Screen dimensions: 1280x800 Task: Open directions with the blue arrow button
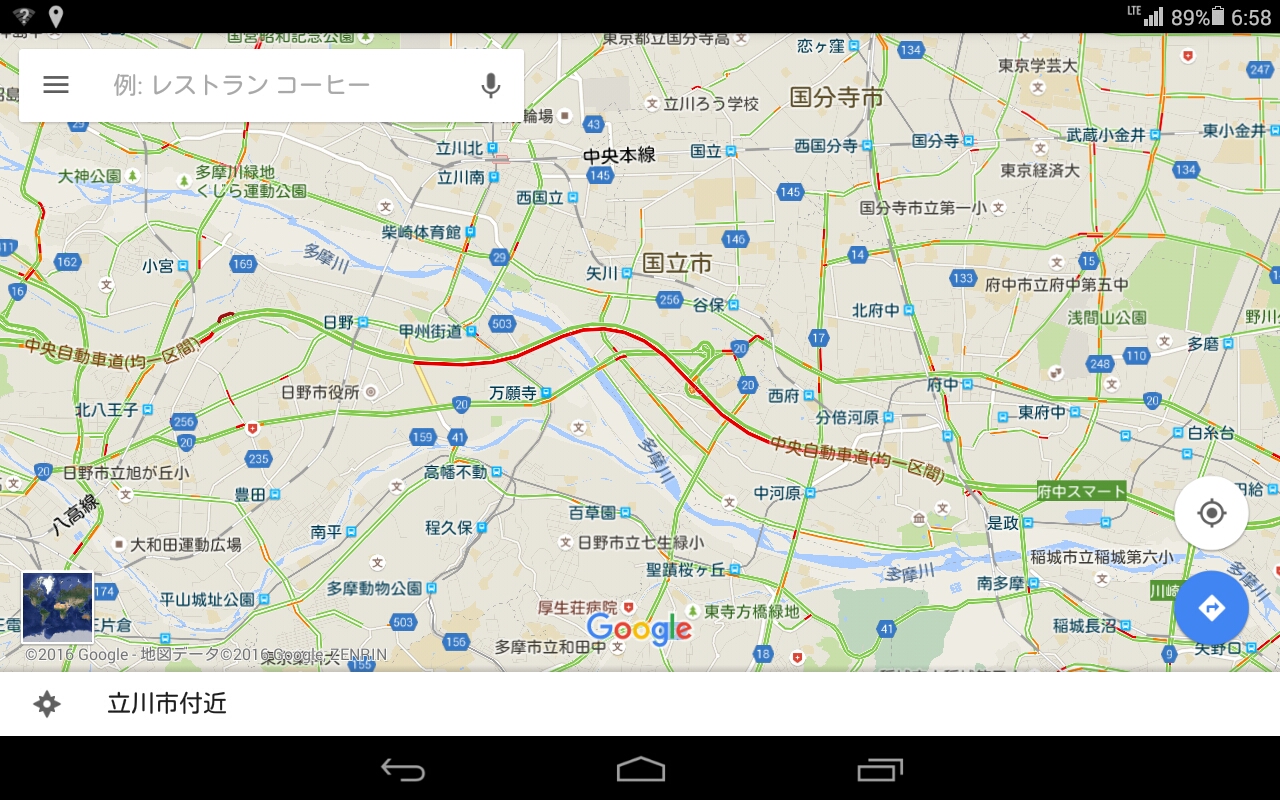(x=1211, y=607)
